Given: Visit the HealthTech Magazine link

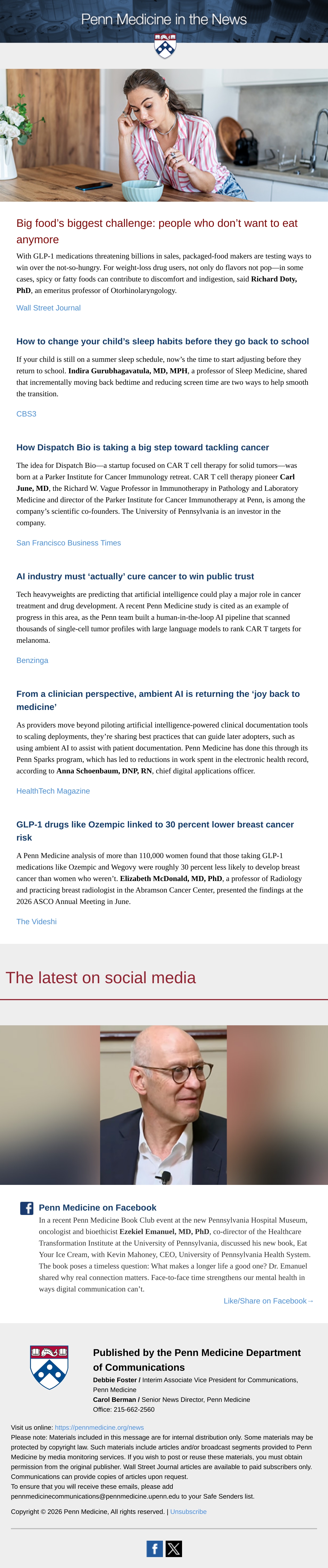Looking at the screenshot, I should tap(53, 791).
